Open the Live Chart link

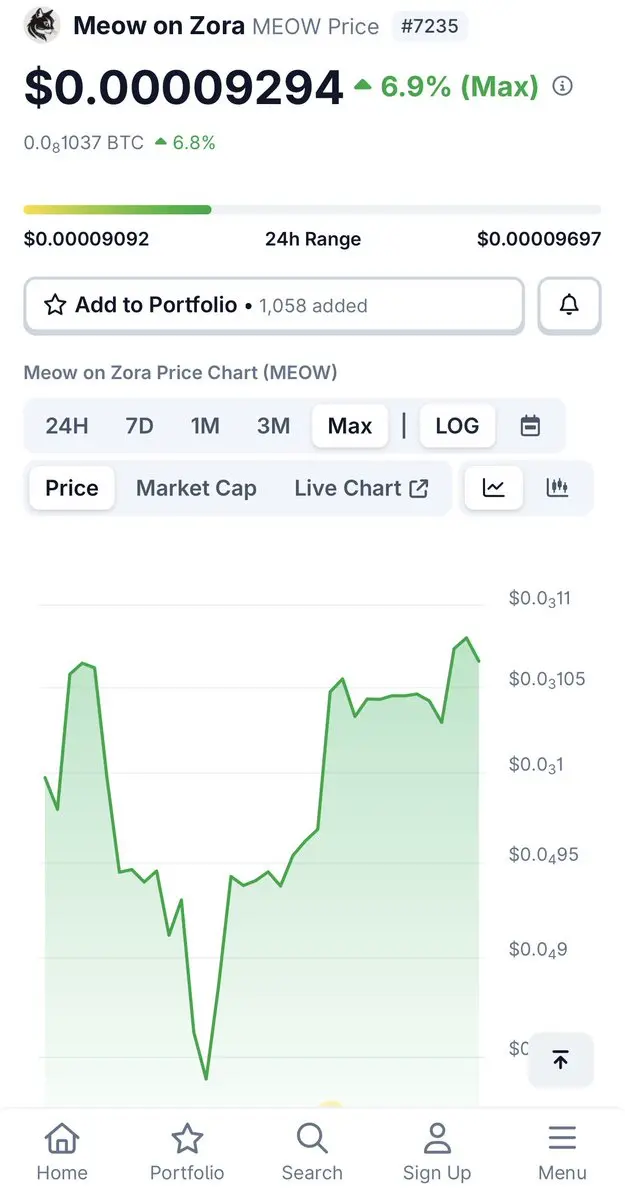click(x=361, y=488)
